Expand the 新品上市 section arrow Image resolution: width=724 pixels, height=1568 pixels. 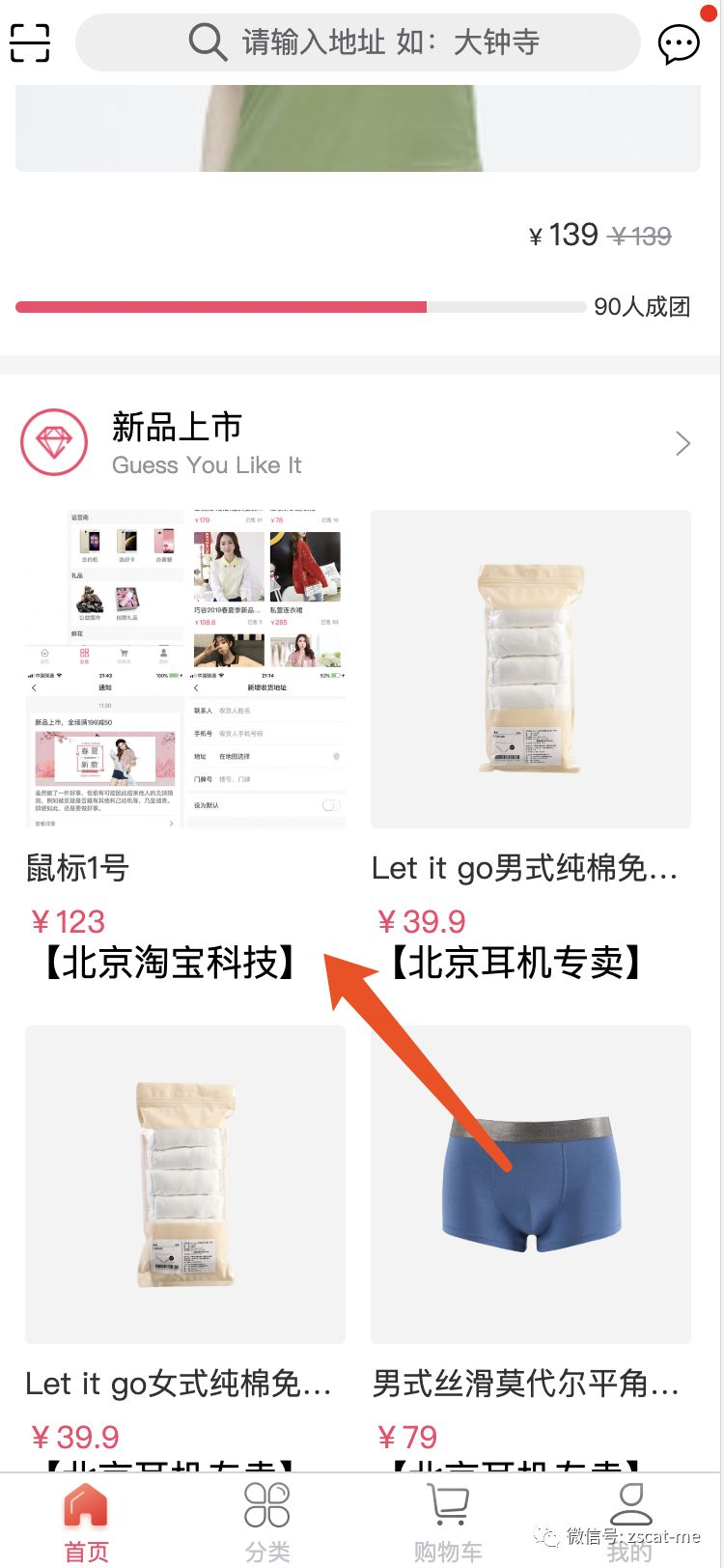(x=682, y=443)
